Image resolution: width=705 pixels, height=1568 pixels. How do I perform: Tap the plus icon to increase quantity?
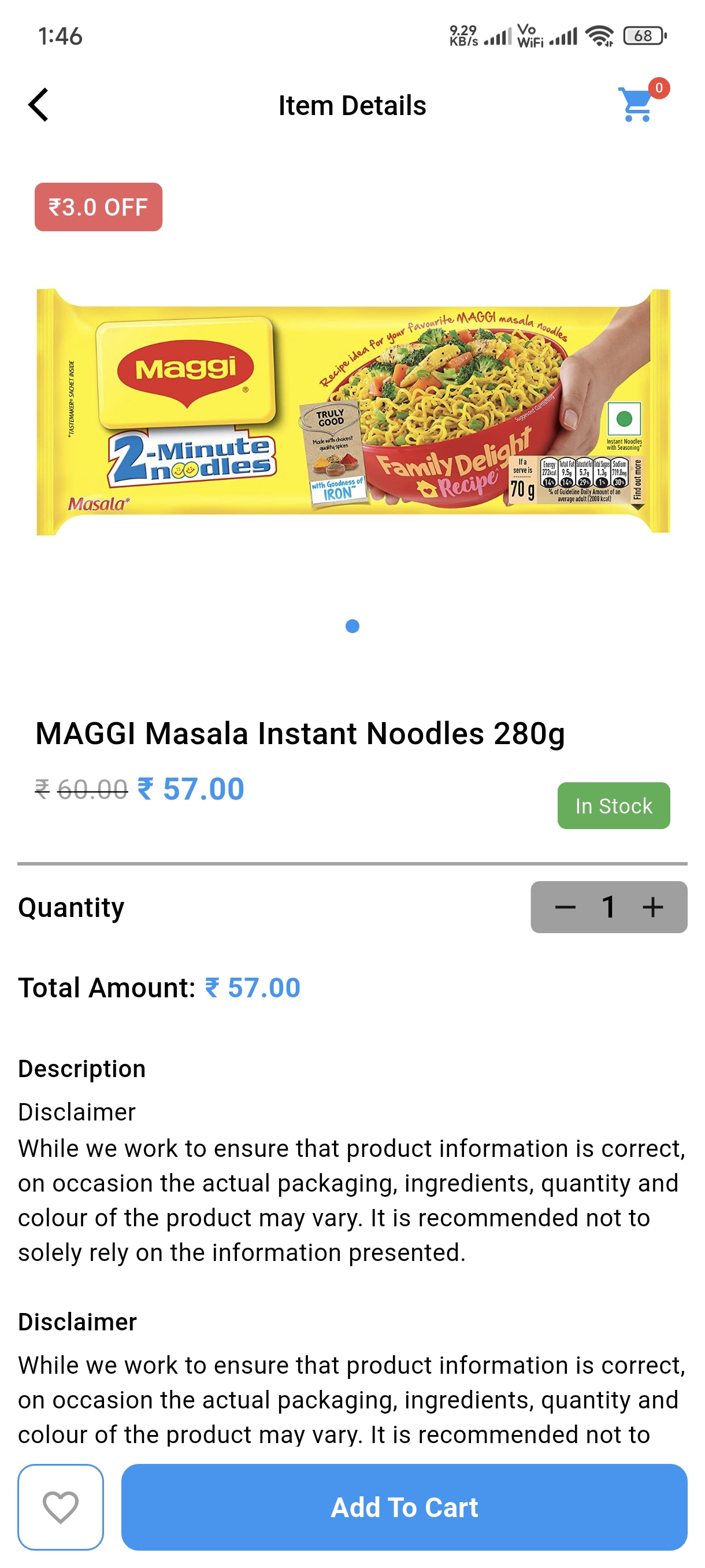(651, 907)
